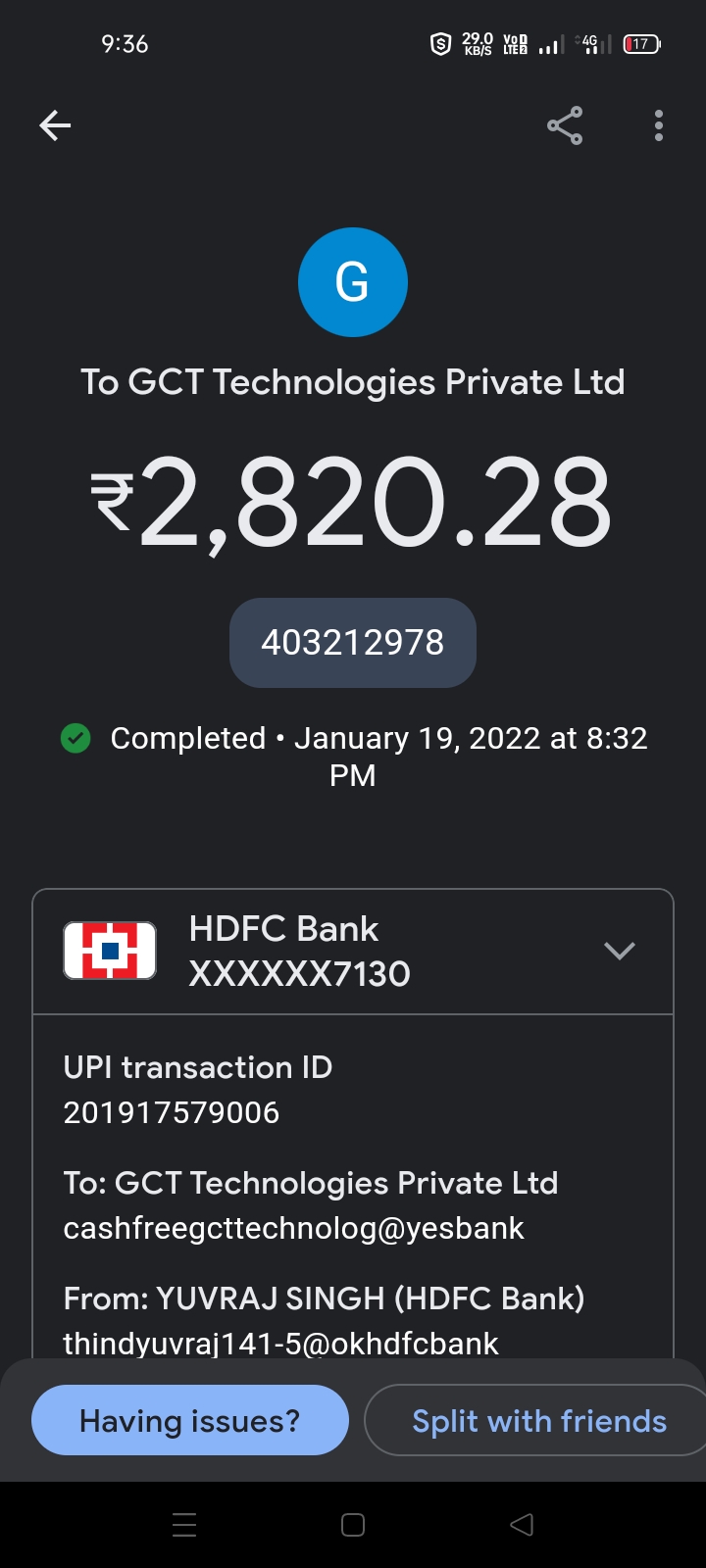The image size is (706, 1568).
Task: Share this payment receipt
Action: click(x=565, y=125)
